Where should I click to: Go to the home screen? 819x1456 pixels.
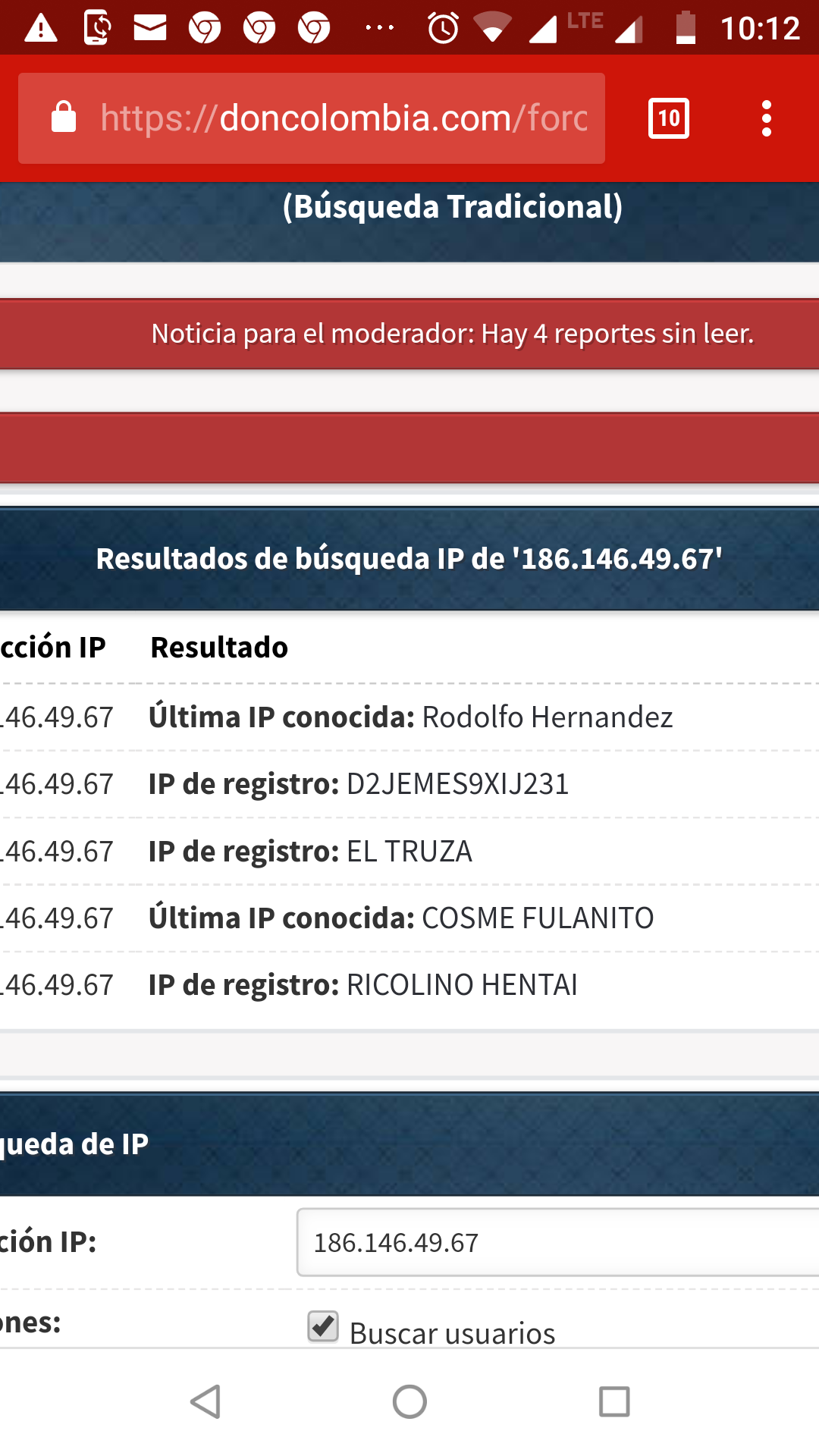[x=409, y=1401]
